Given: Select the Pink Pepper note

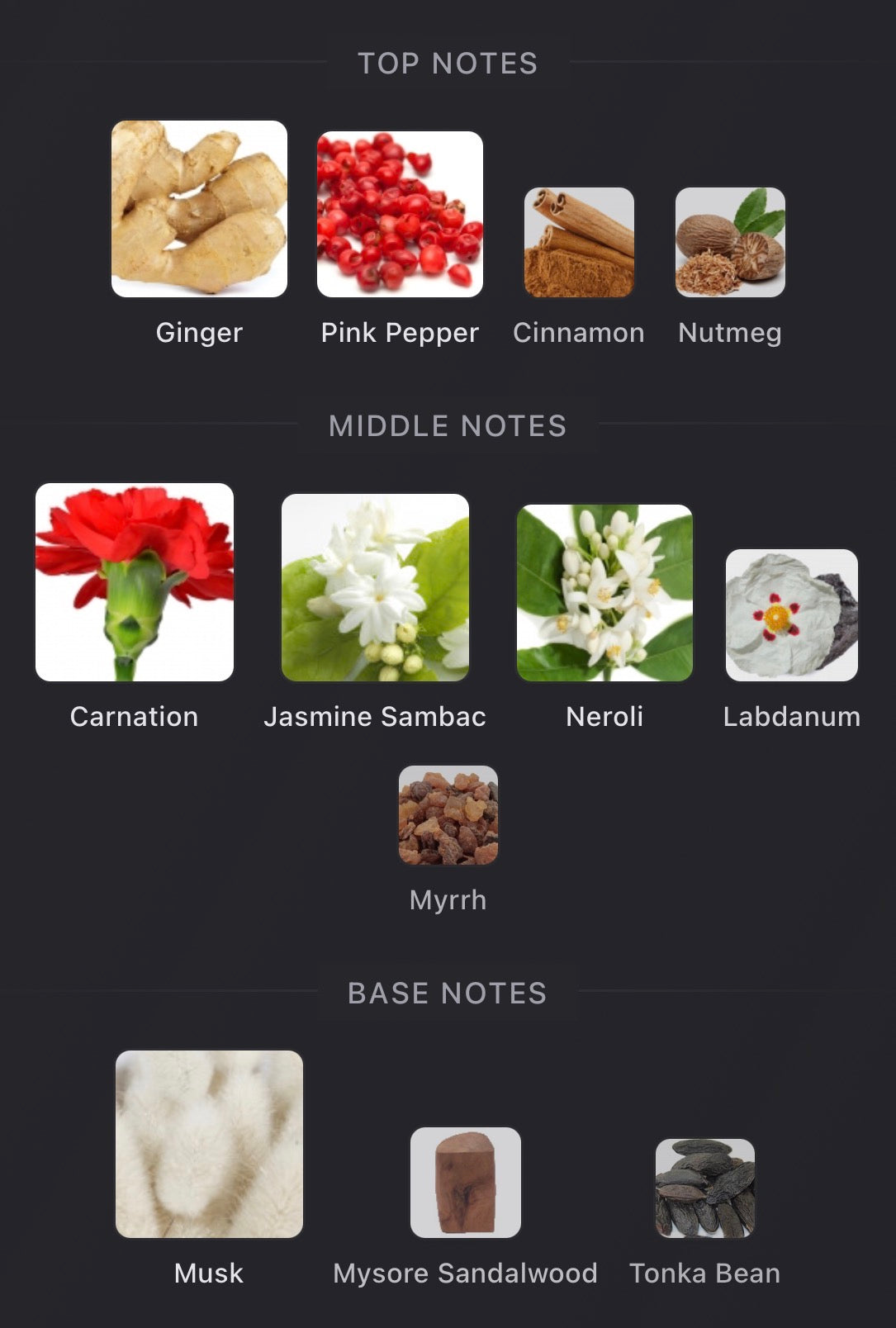Looking at the screenshot, I should (400, 214).
